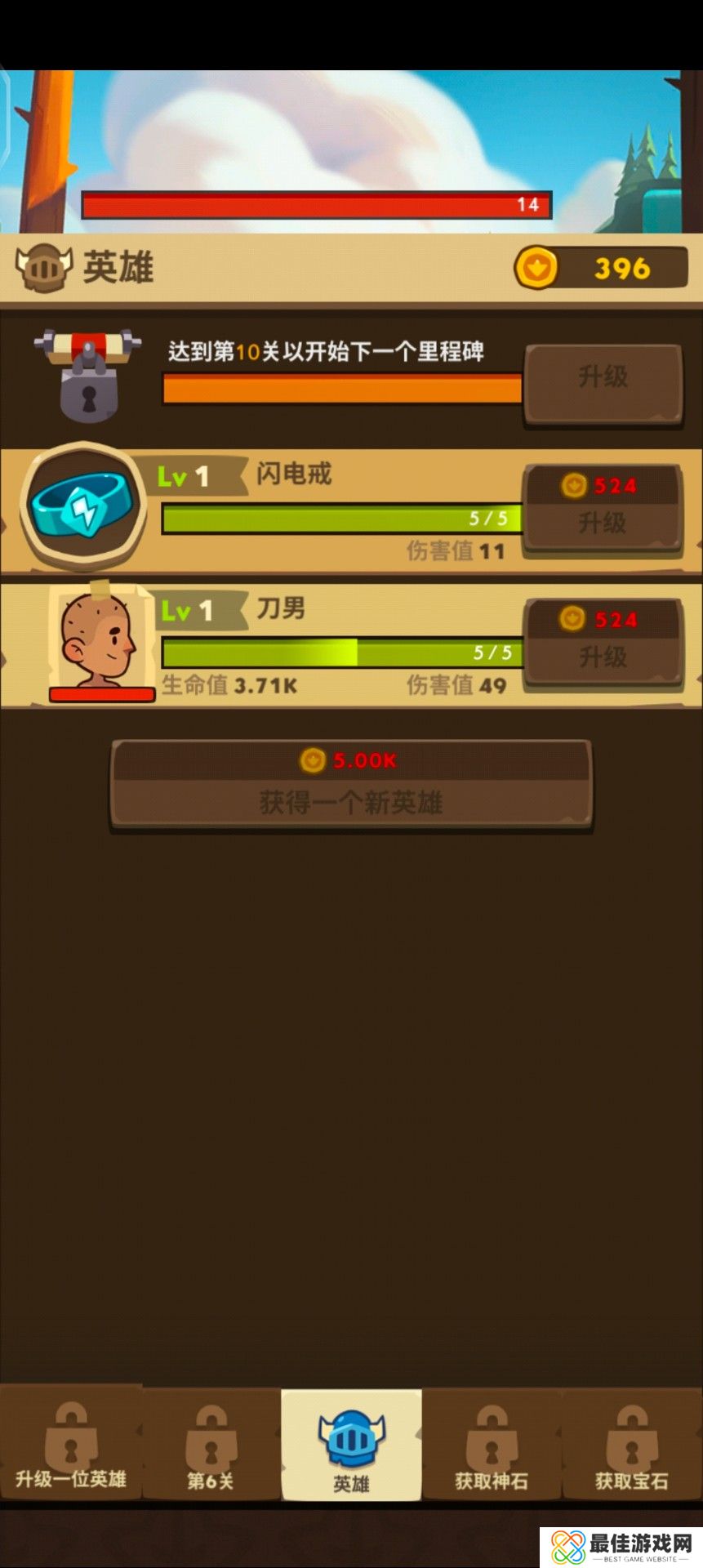
Task: Tap the milestone 升级 button
Action: tap(603, 383)
